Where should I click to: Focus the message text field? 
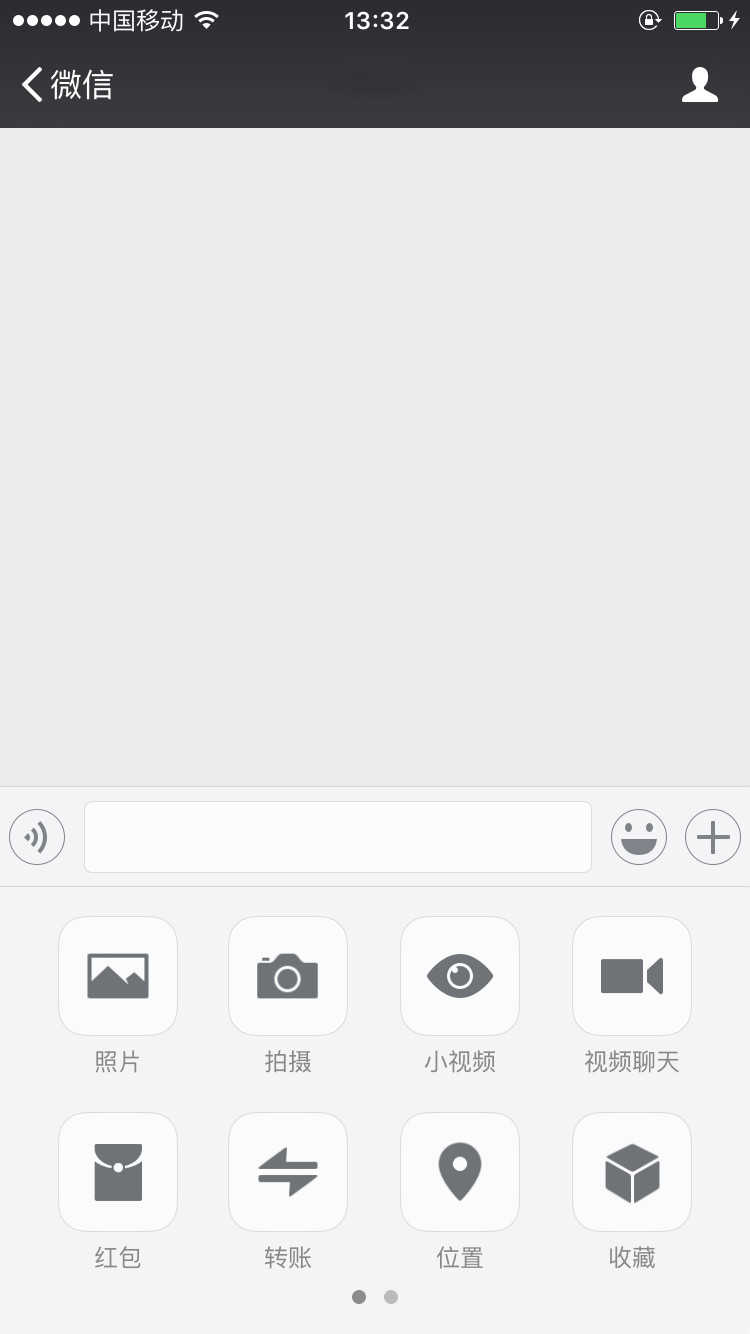click(x=338, y=837)
